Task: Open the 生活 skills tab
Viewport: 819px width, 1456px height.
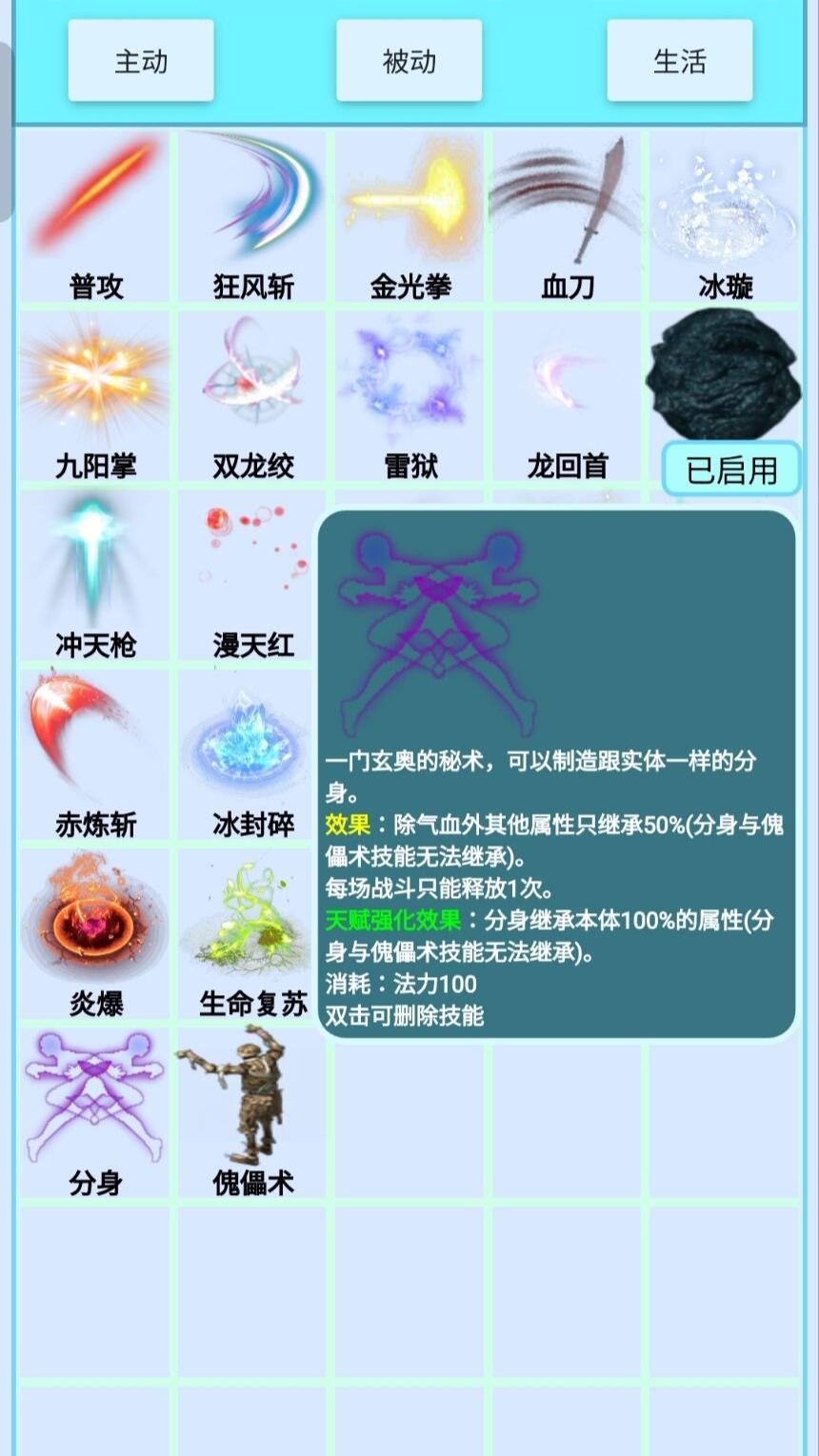Action: point(680,61)
